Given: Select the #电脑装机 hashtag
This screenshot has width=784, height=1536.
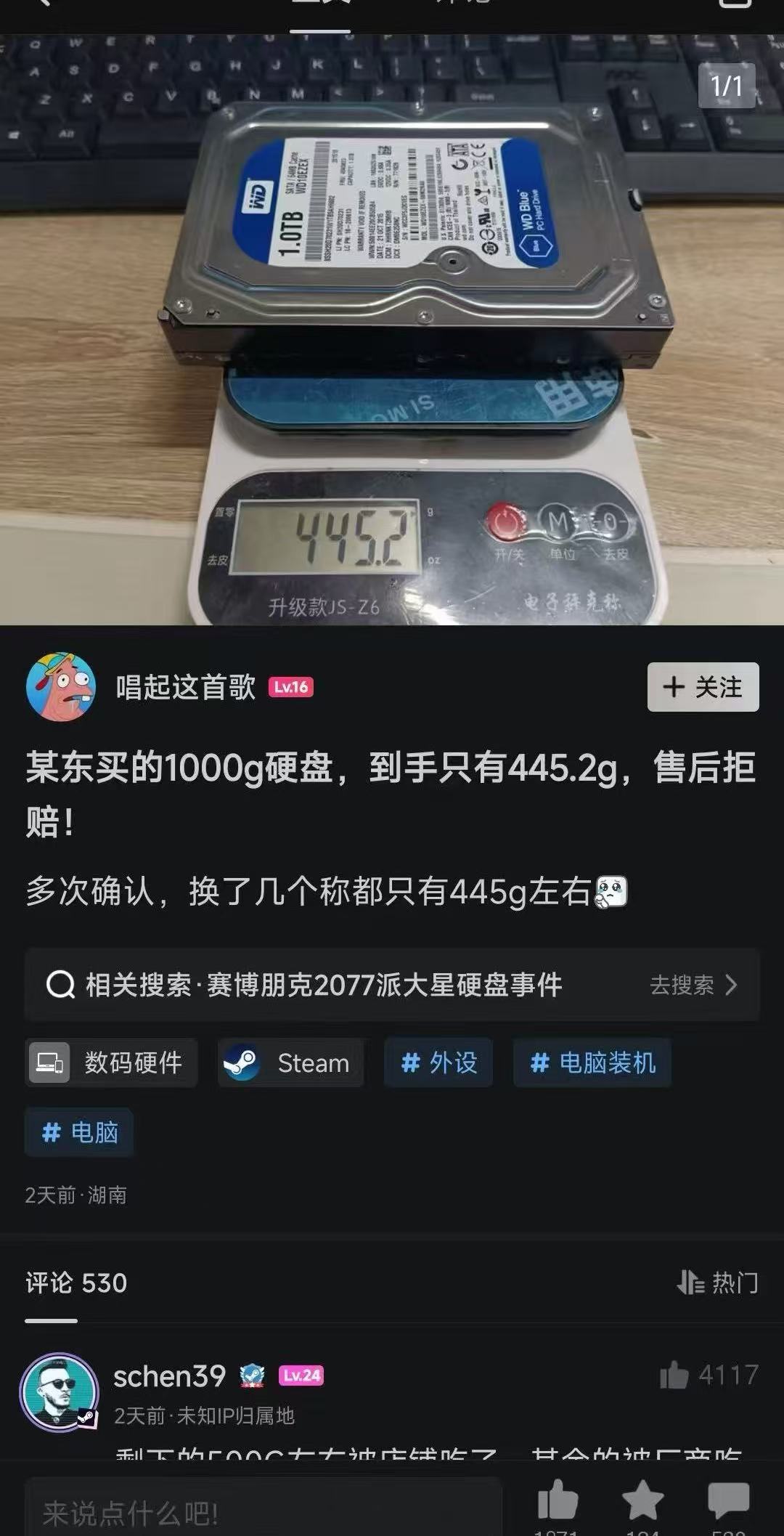Looking at the screenshot, I should (x=592, y=1062).
